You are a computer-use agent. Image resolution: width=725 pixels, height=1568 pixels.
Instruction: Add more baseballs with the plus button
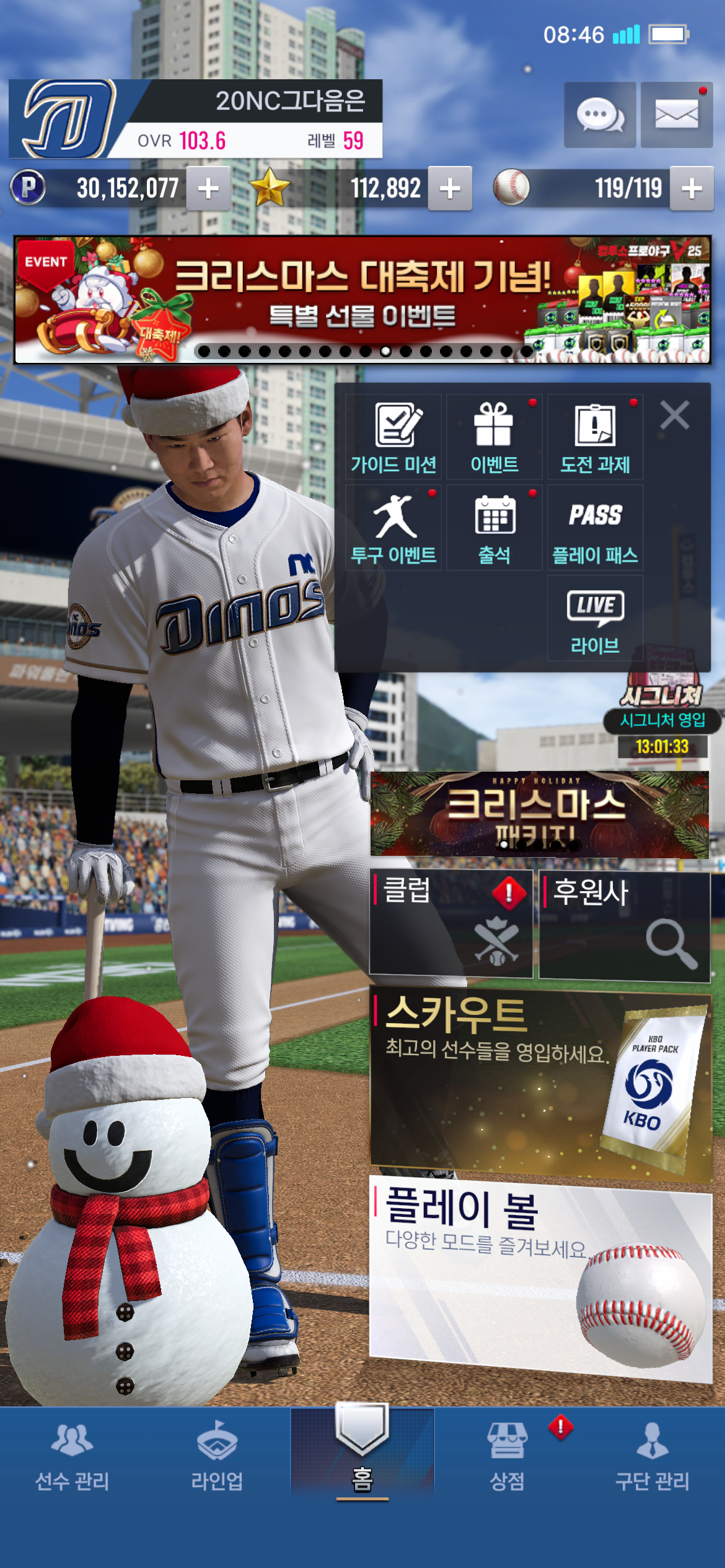click(x=692, y=188)
